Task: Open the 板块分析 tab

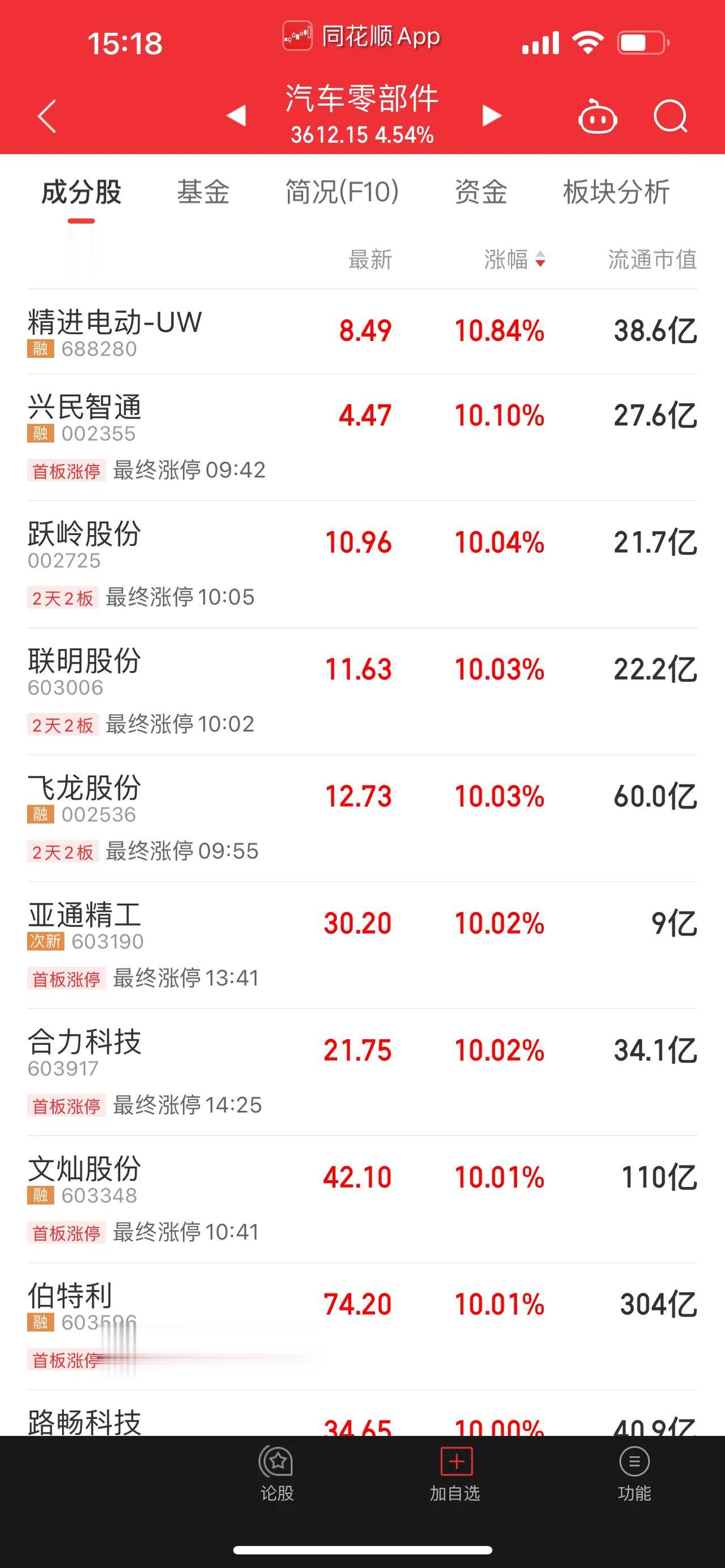Action: click(616, 192)
